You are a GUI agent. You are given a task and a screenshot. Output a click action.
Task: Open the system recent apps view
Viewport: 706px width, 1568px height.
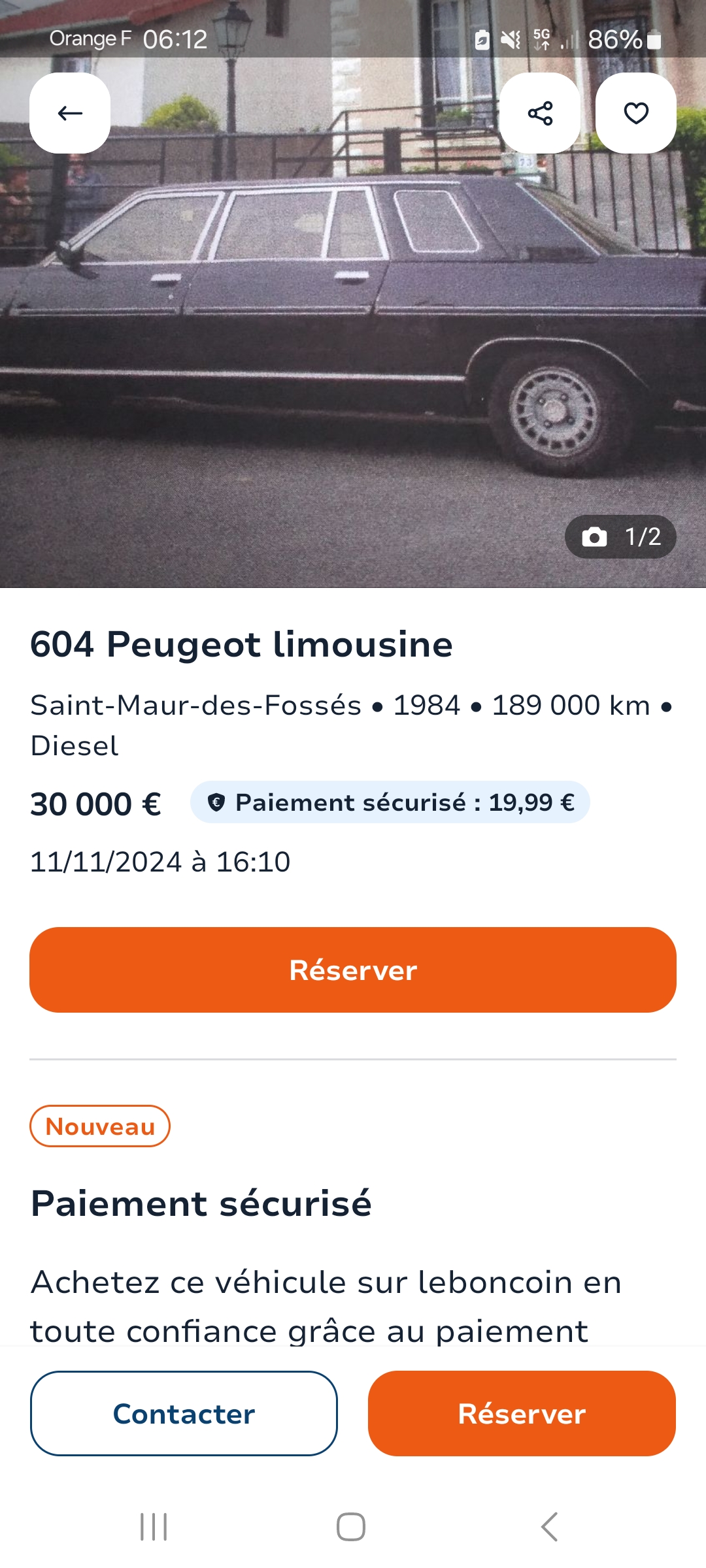[x=154, y=1527]
